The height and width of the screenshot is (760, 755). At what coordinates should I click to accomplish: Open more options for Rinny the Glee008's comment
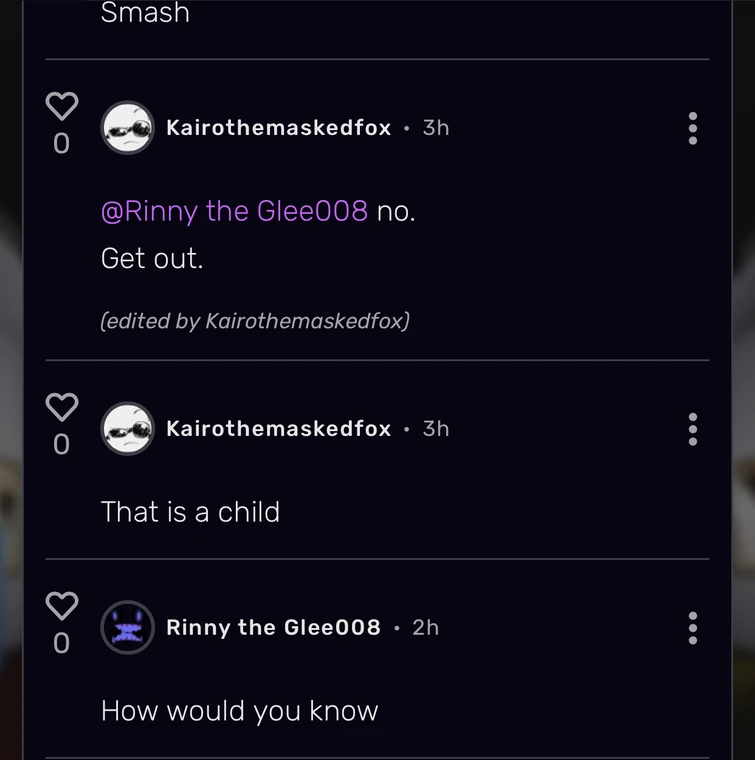(692, 628)
